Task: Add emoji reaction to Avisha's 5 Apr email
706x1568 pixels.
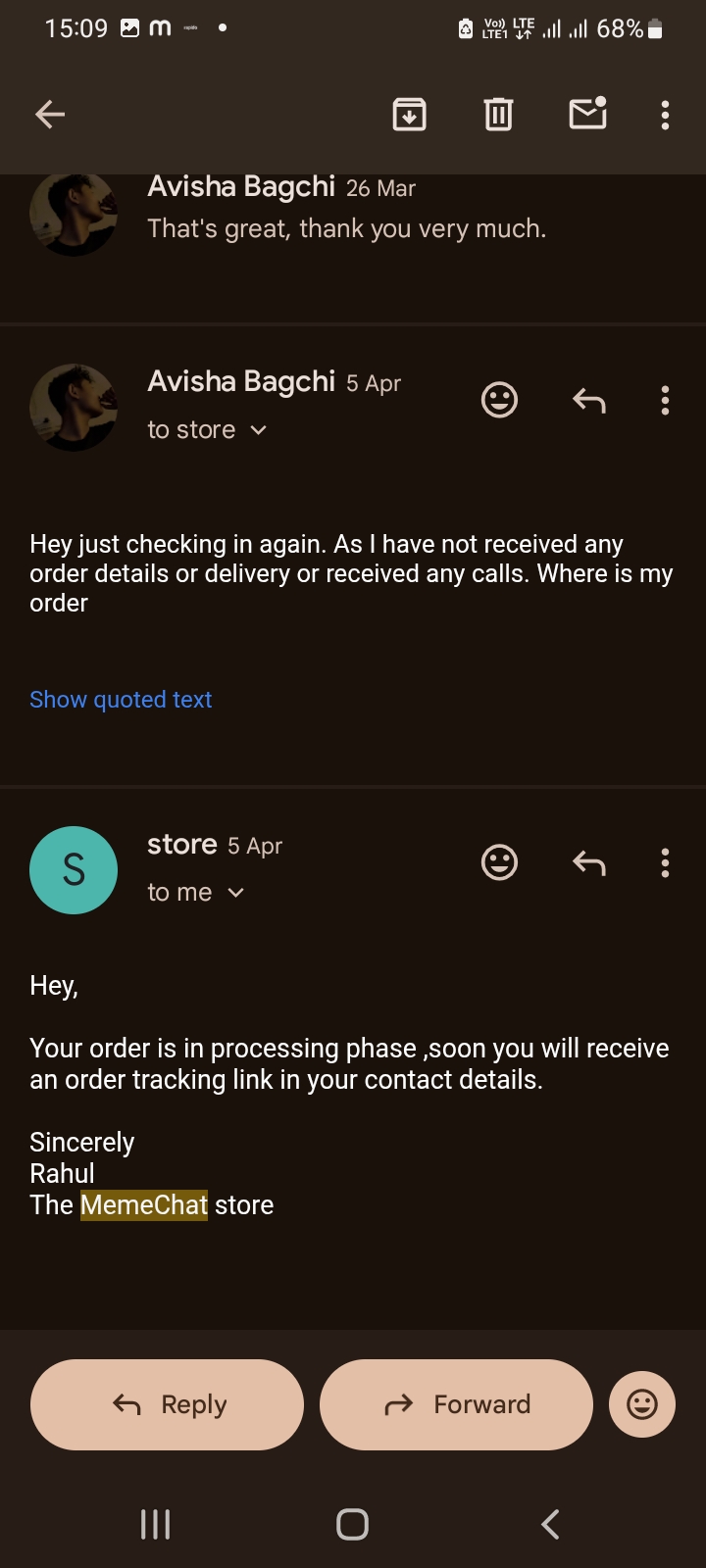Action: click(x=499, y=400)
